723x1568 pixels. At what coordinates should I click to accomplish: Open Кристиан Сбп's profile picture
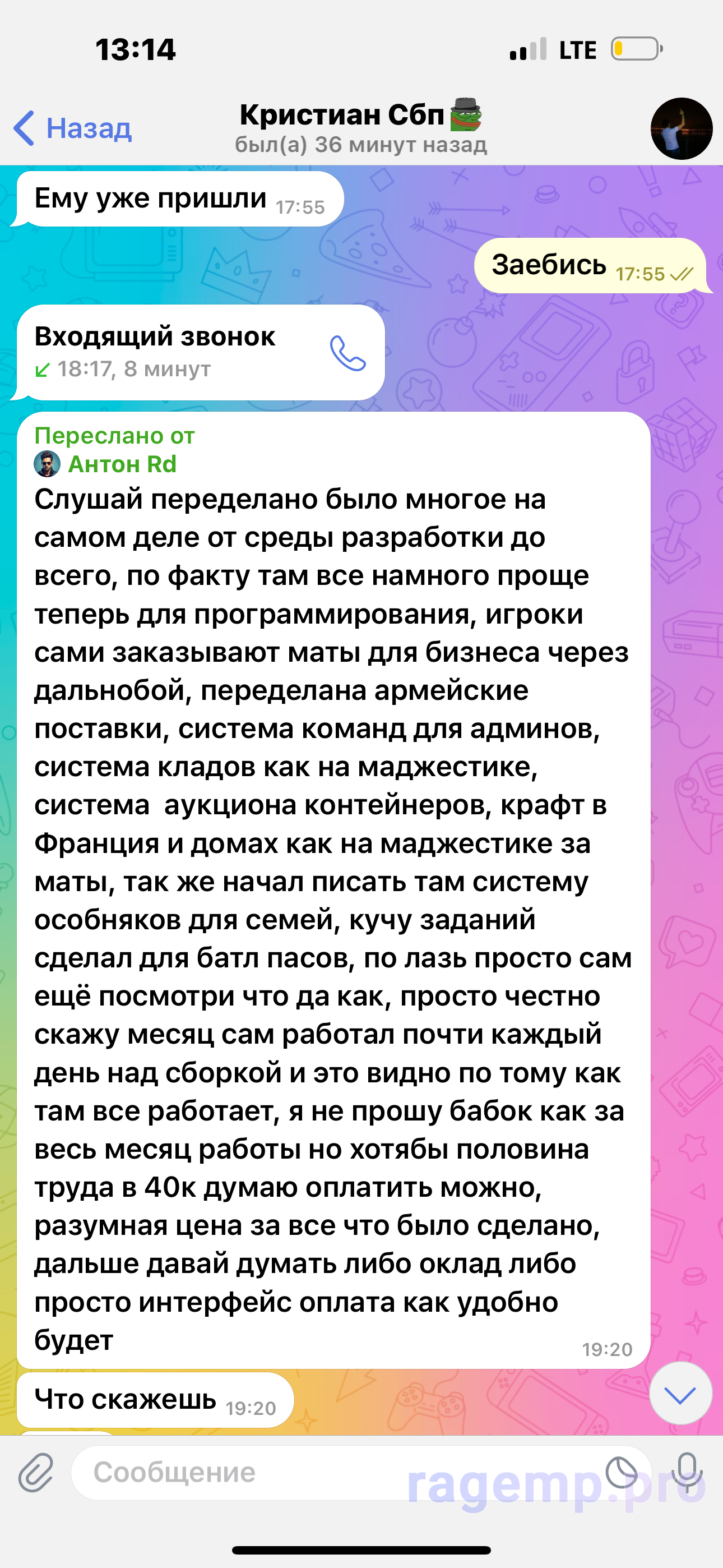[x=681, y=128]
